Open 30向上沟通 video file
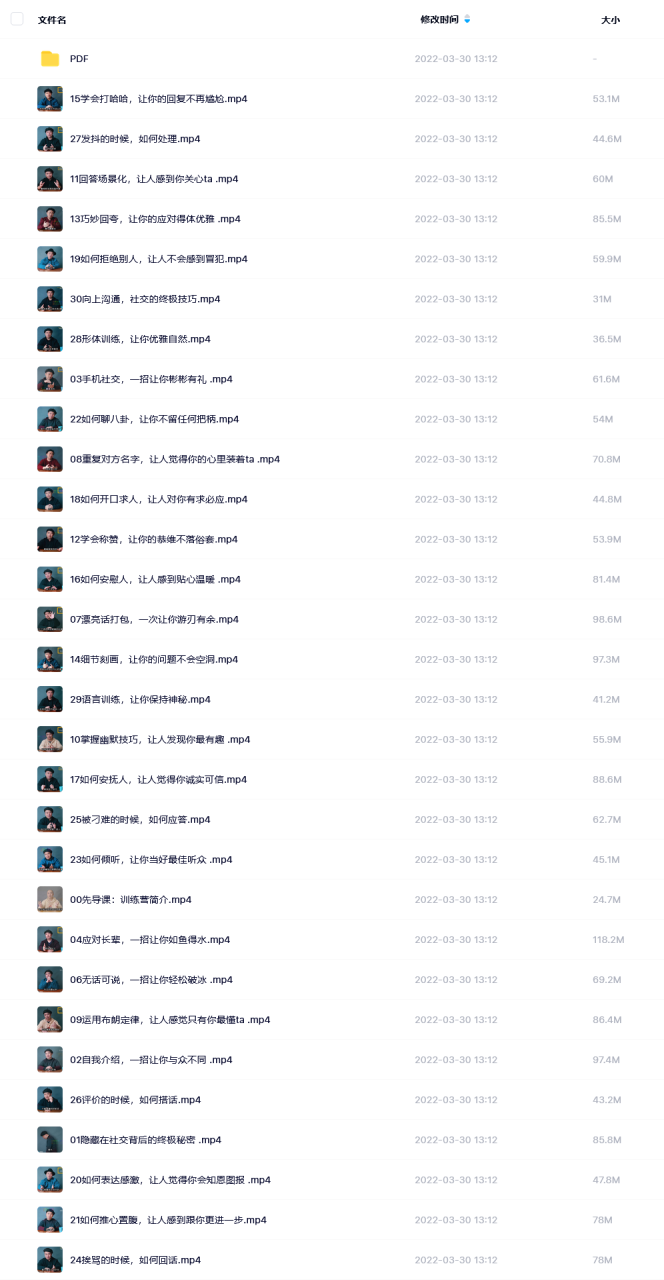This screenshot has height=1280, width=664. [x=145, y=299]
